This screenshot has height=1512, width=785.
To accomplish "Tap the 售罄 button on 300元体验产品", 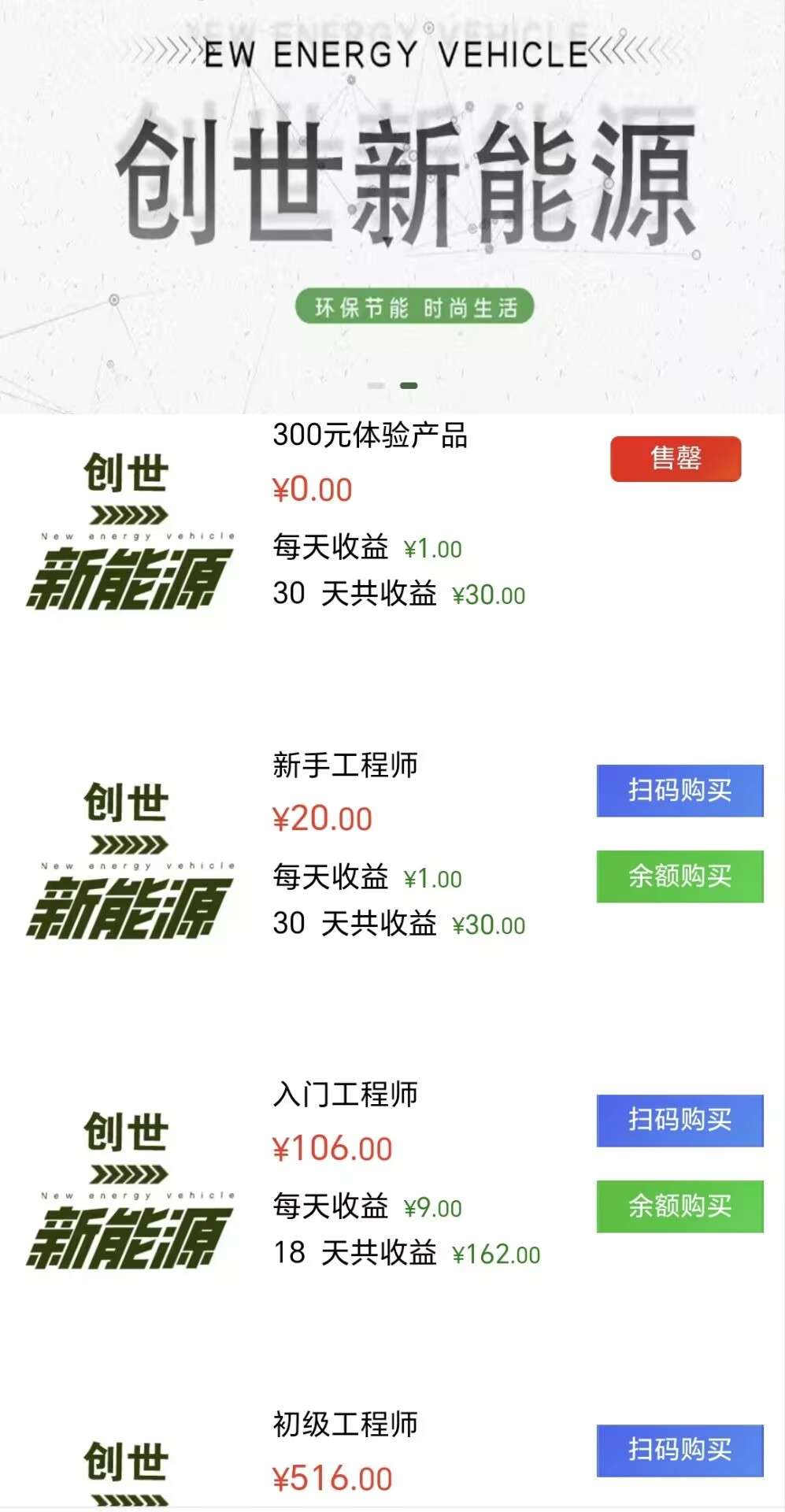I will coord(676,458).
